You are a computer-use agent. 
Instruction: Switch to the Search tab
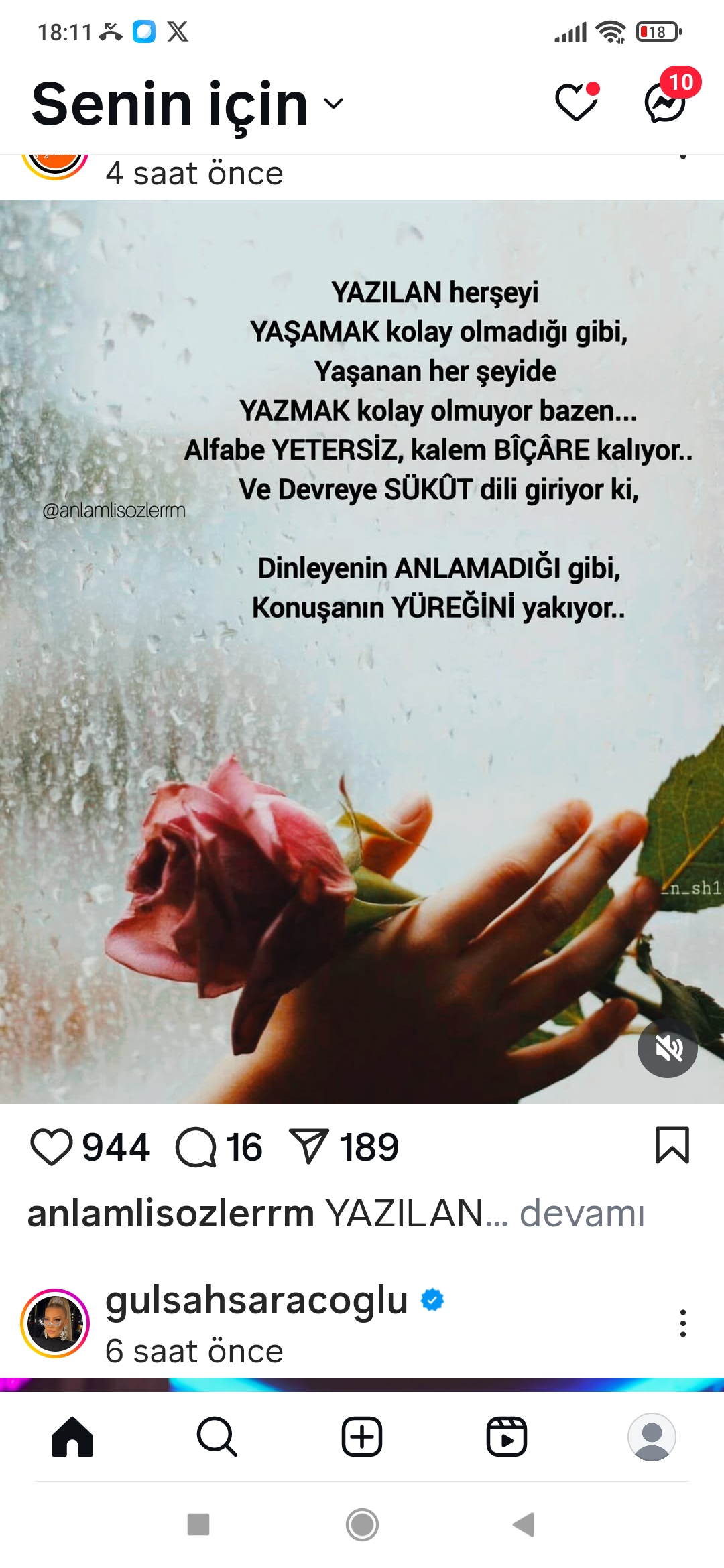point(217,1437)
